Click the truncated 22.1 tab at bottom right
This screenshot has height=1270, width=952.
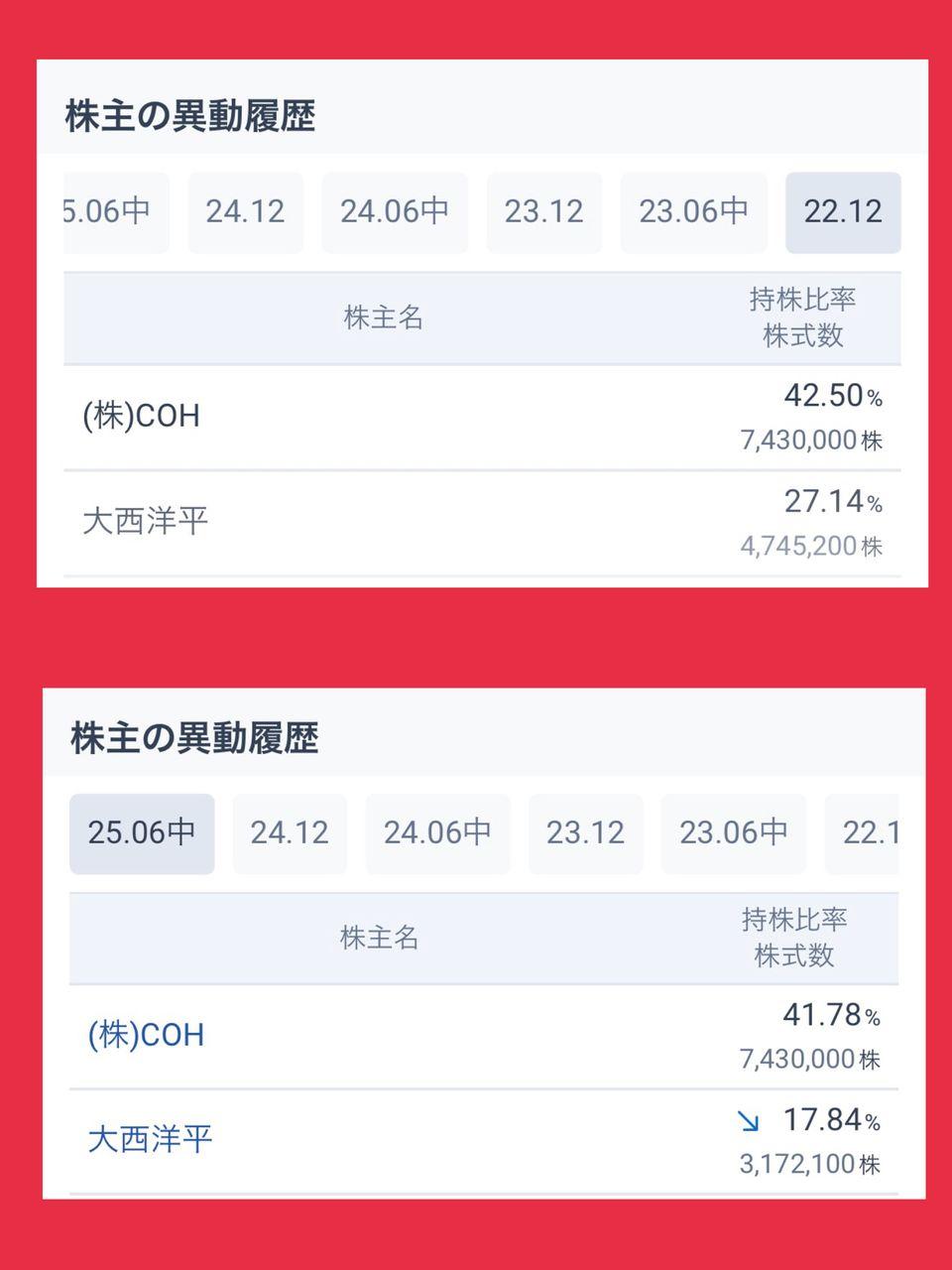(x=873, y=833)
